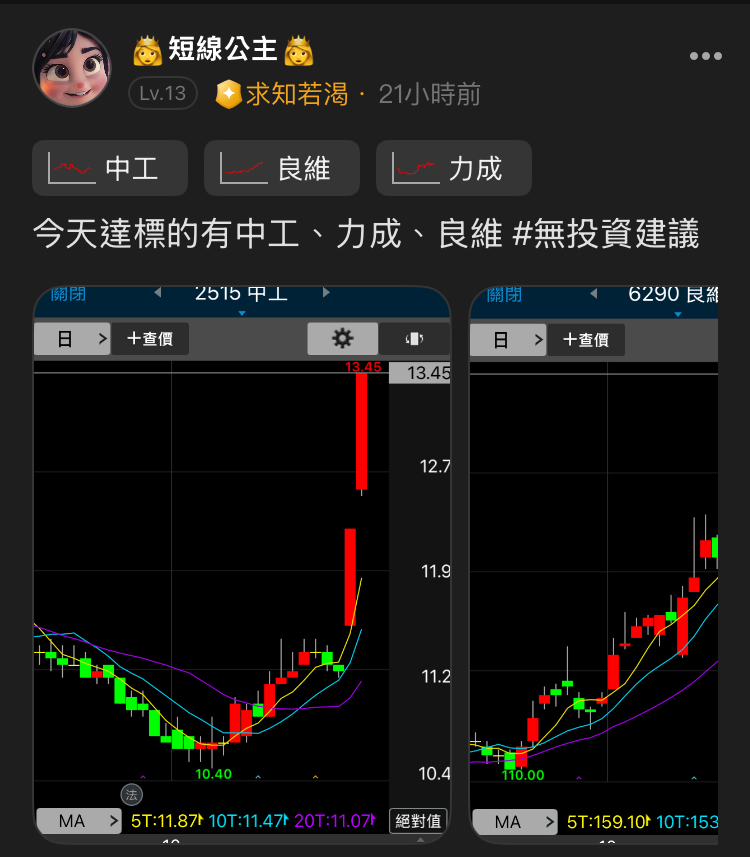Open 短線公主's profile avatar
Image resolution: width=750 pixels, height=857 pixels.
pos(72,68)
